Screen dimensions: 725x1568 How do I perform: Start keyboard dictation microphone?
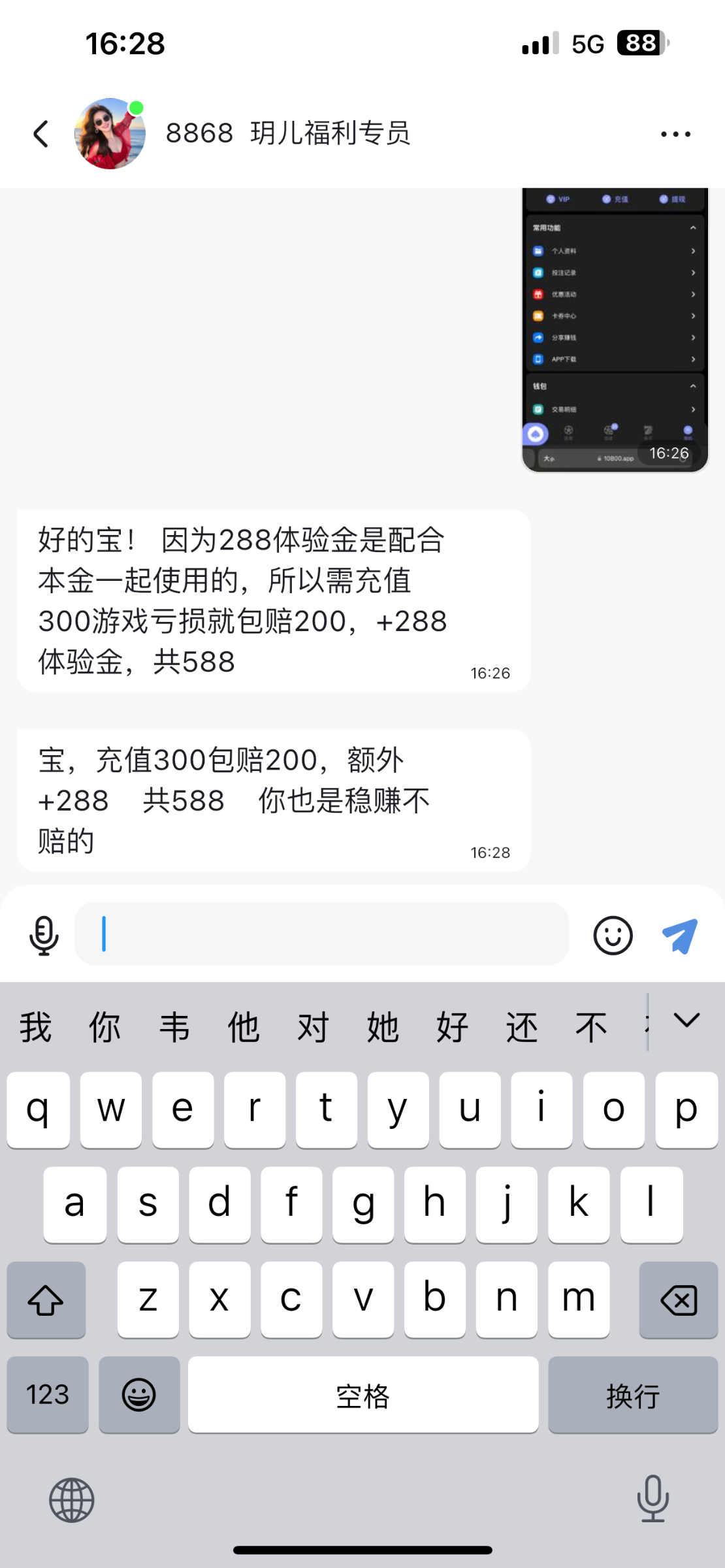(652, 1497)
